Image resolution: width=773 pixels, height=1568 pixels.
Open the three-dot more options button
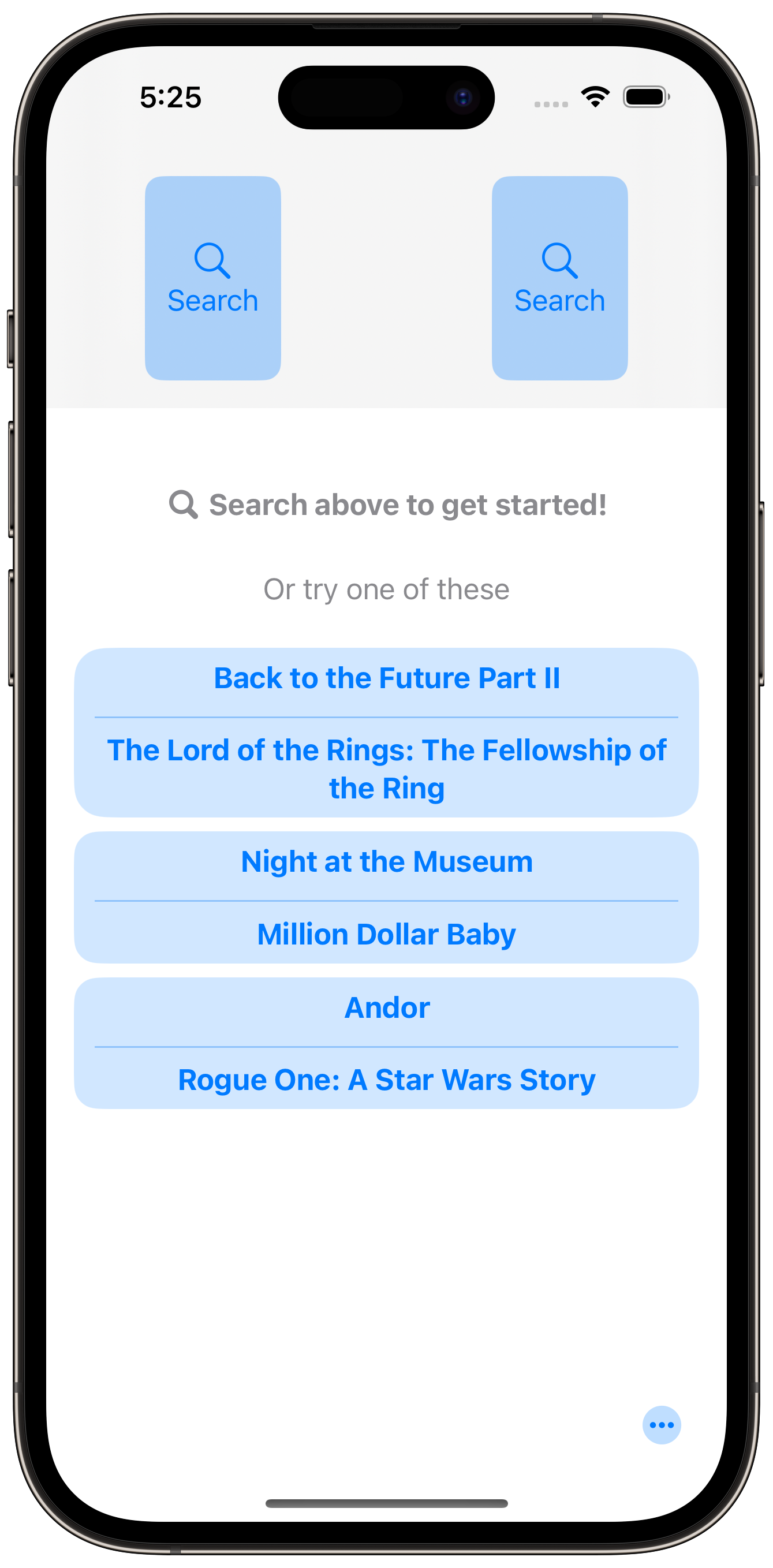(x=662, y=1425)
